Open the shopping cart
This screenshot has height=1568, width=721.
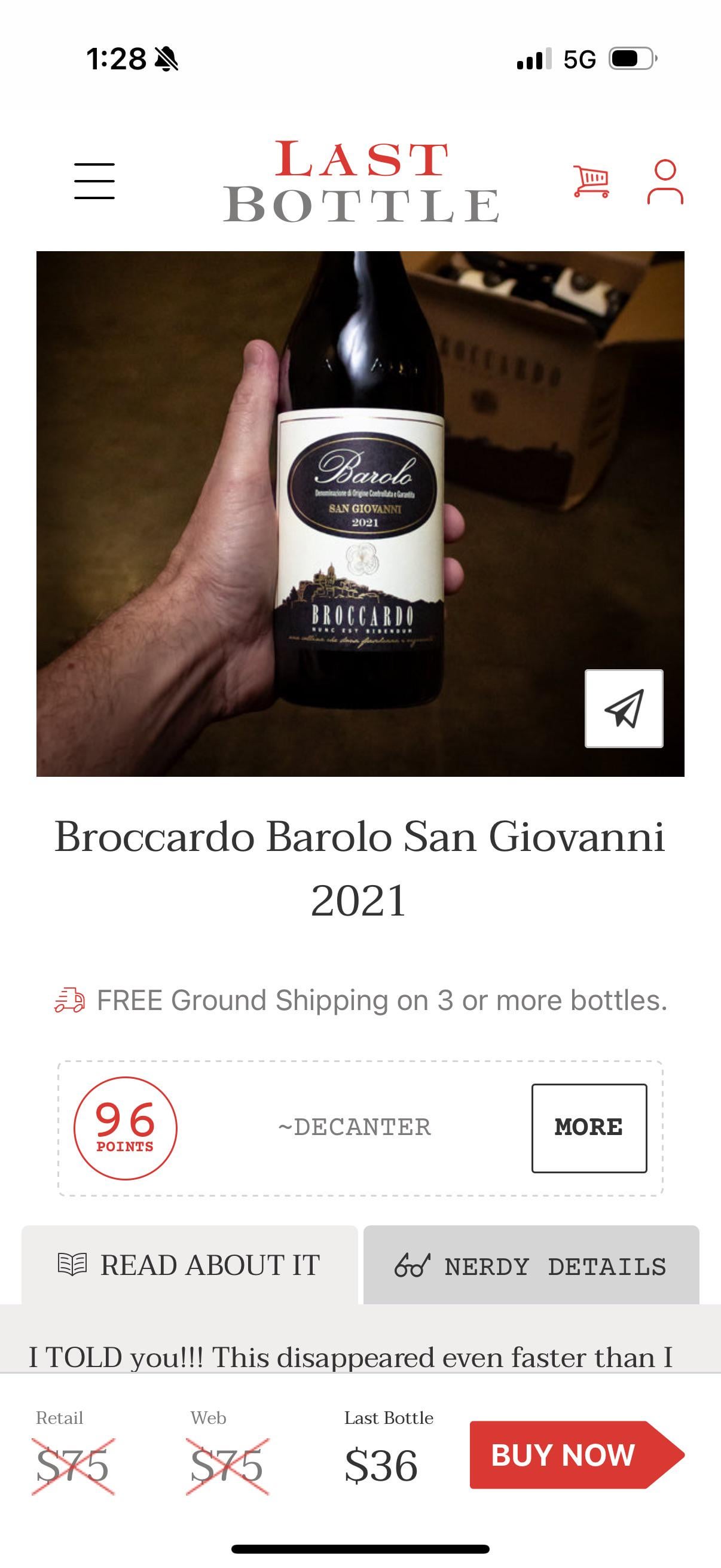590,181
